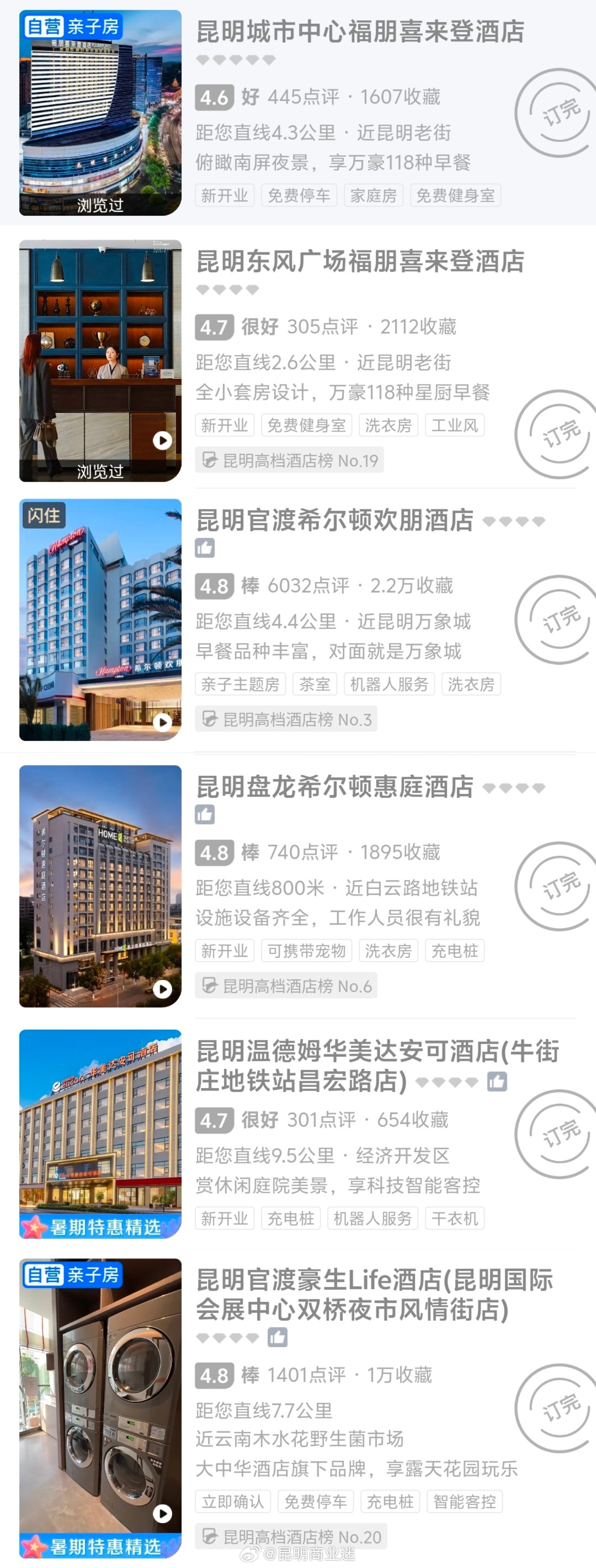Viewport: 596px width, 1568px height.
Task: Open 昆明高档酒店榜 No.3 ranking
Action: tap(284, 719)
